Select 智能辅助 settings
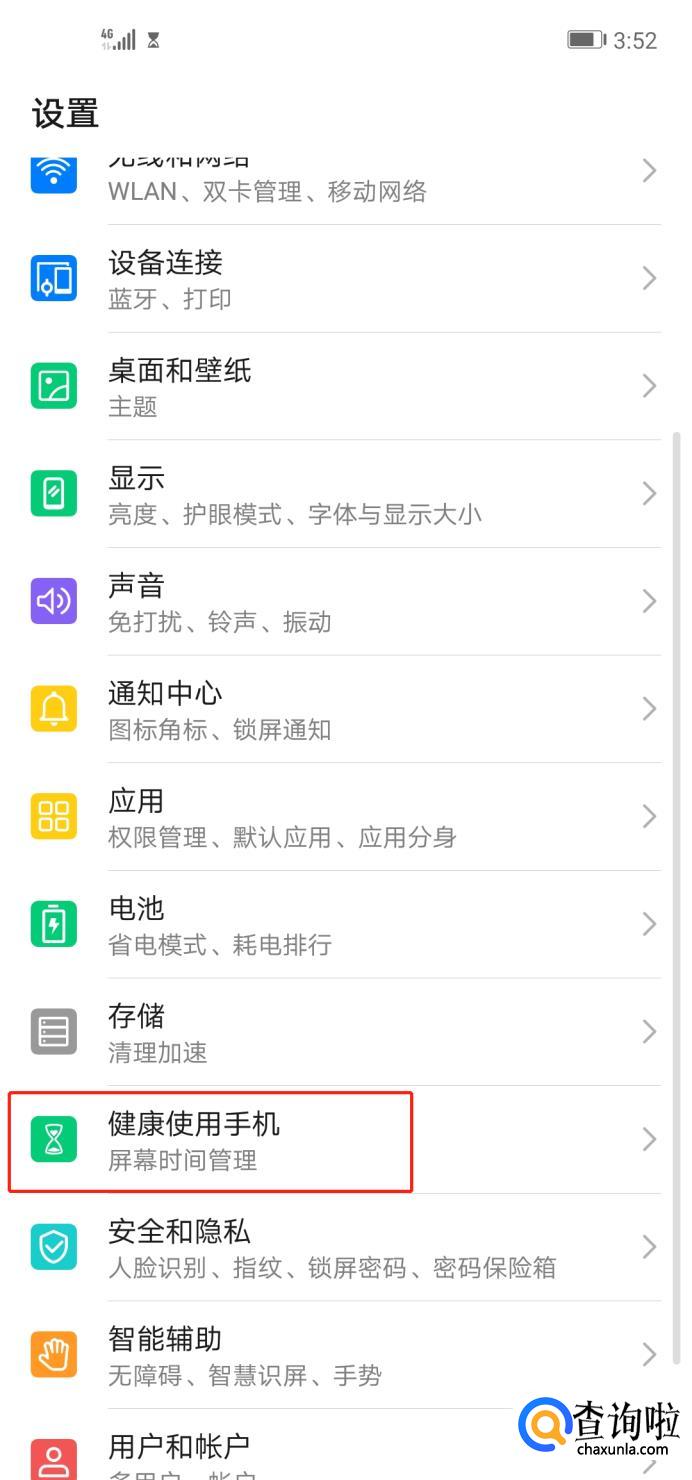This screenshot has height=1480, width=692. [x=340, y=1355]
